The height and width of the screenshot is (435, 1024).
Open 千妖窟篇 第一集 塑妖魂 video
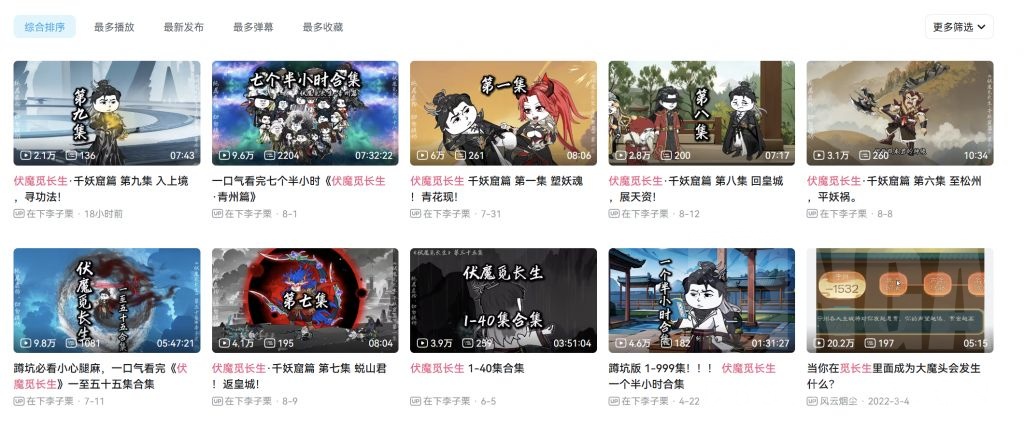click(x=503, y=113)
